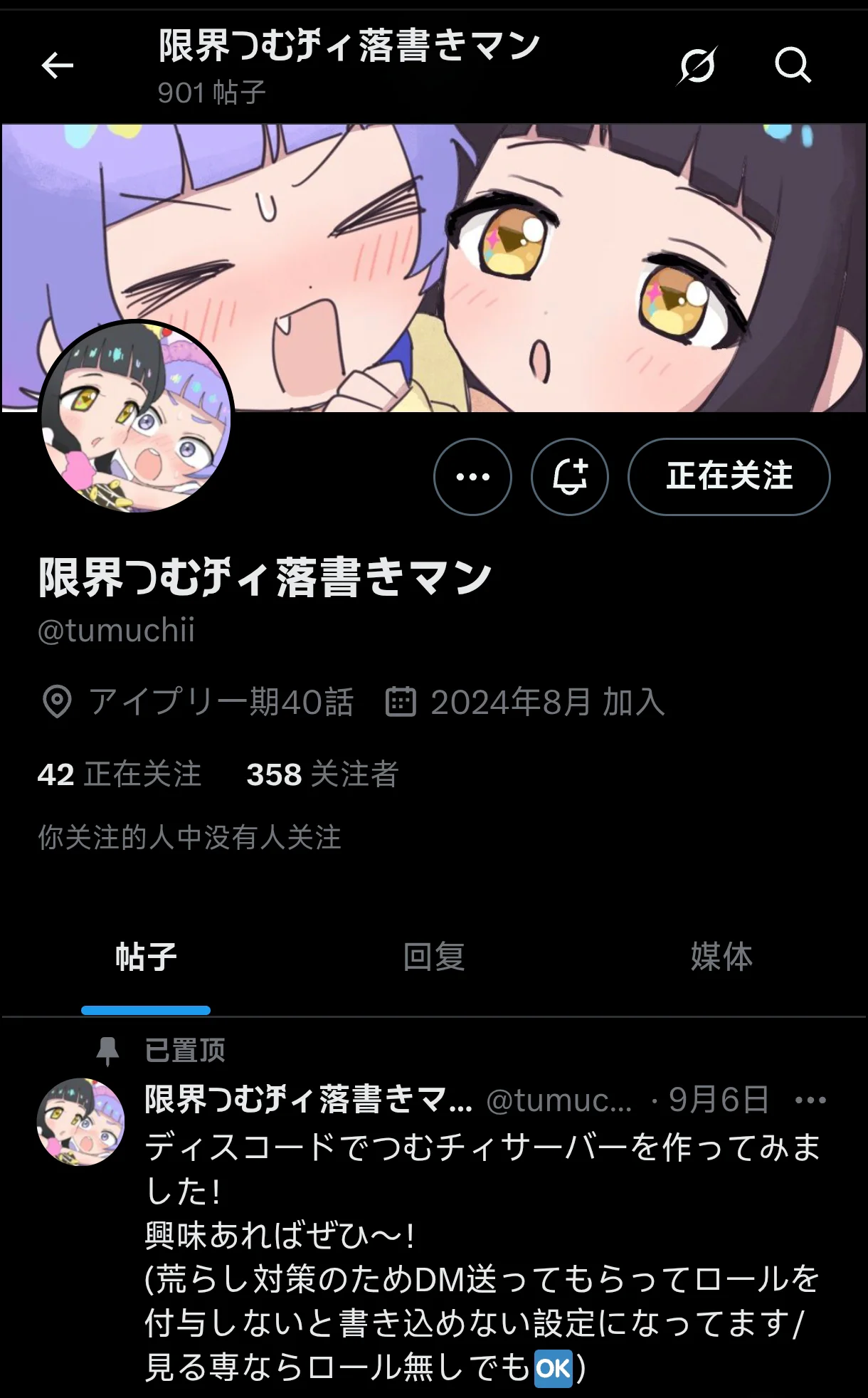Screen dimensions: 868x1398
Task: Select the 帖子 tab
Action: [146, 956]
